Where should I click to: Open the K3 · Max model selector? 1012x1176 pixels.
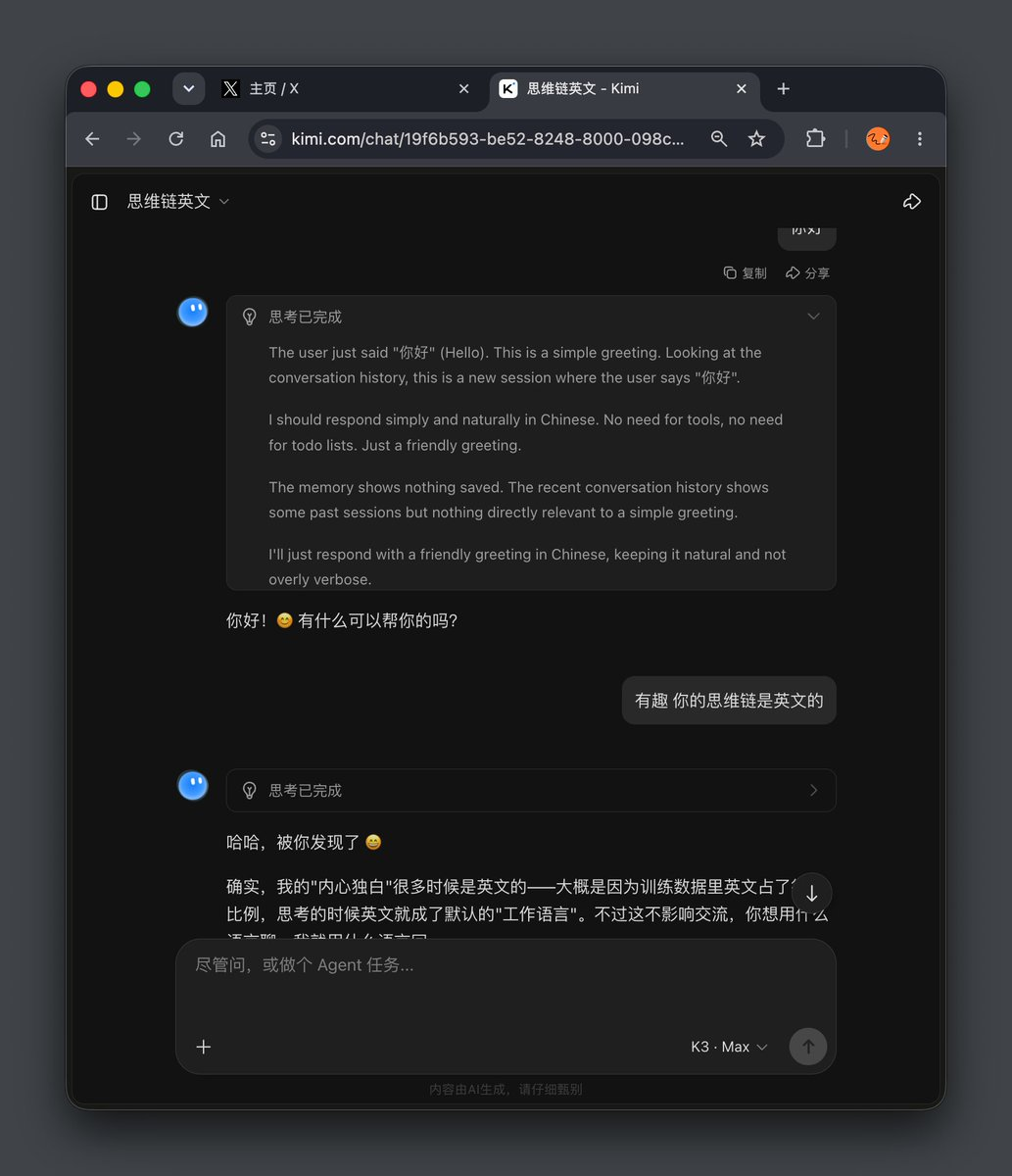[x=729, y=1047]
